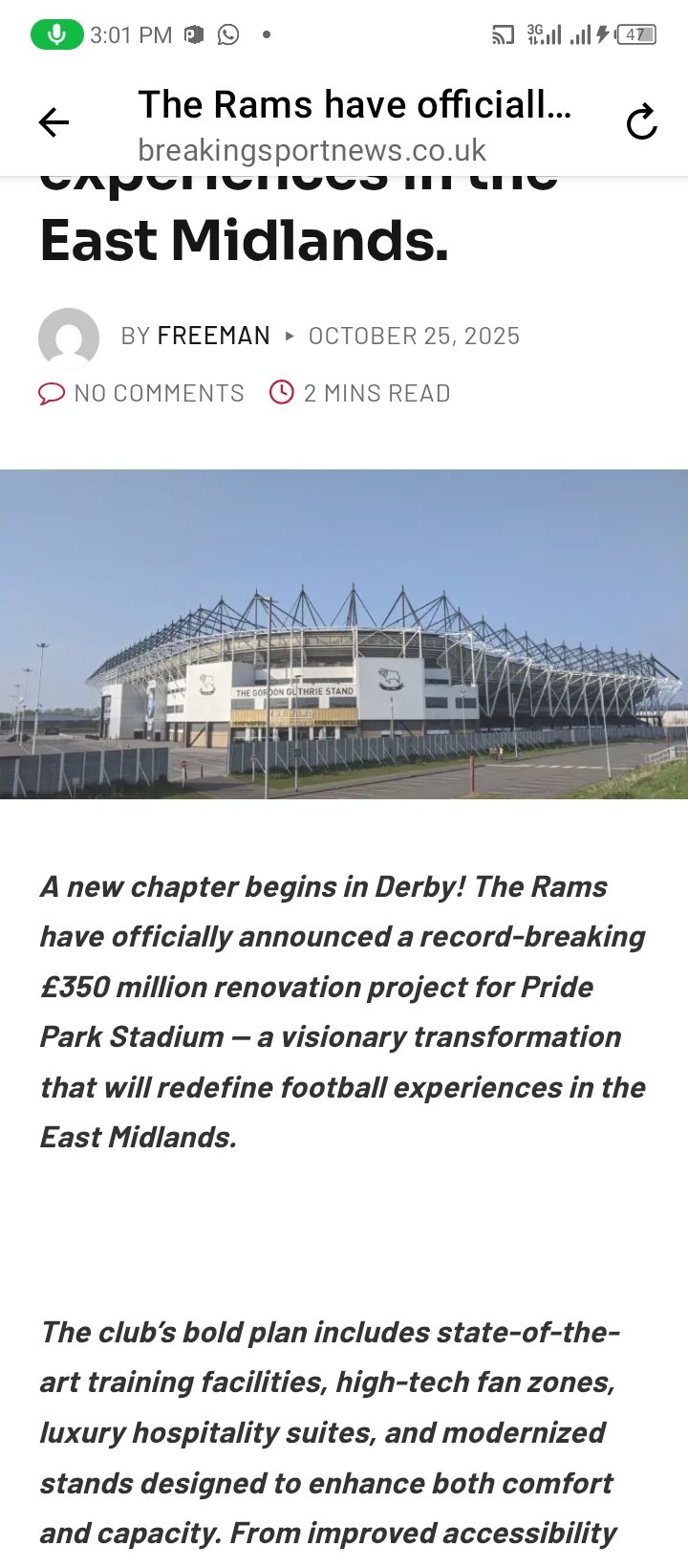
Task: Open the author avatar picture
Action: [x=69, y=338]
